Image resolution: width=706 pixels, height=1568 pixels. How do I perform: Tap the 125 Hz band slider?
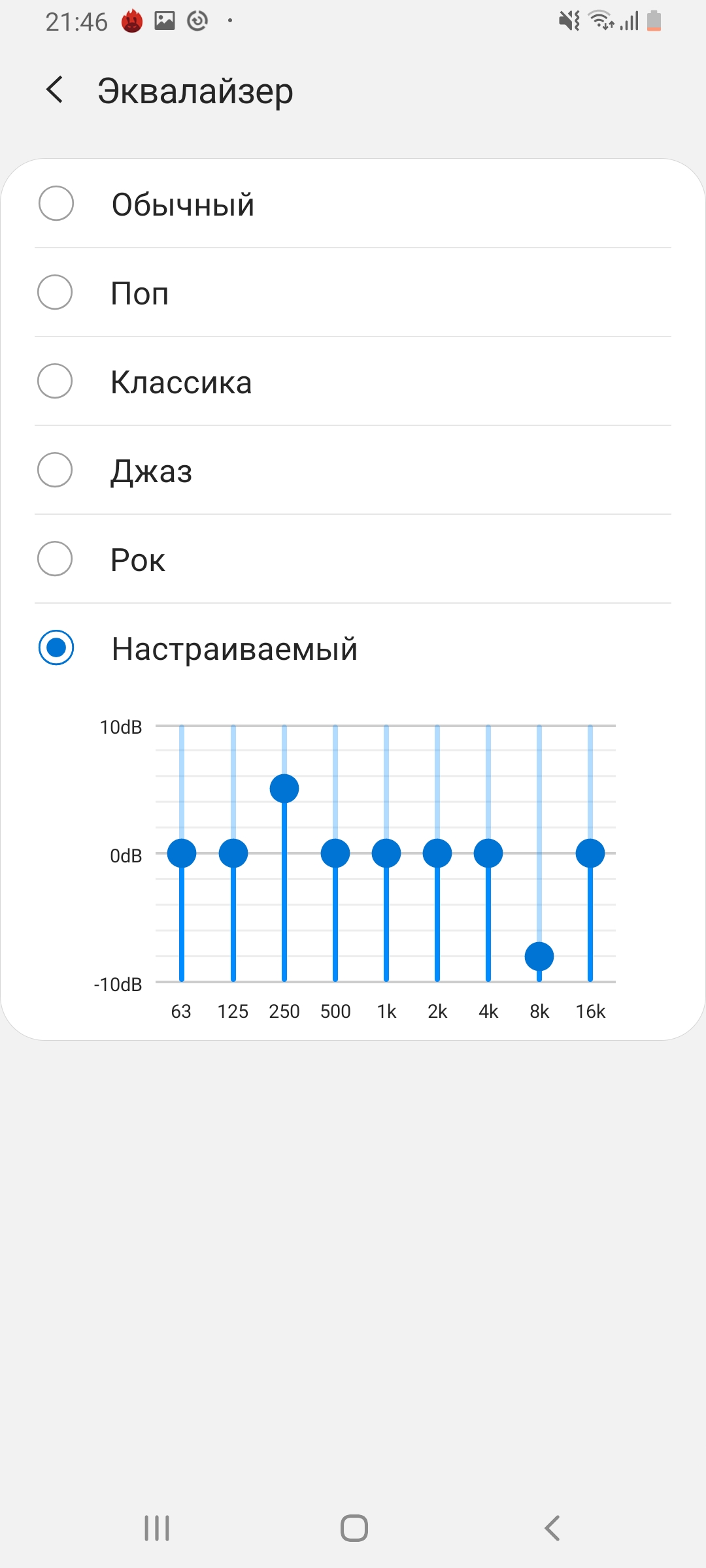(x=233, y=853)
